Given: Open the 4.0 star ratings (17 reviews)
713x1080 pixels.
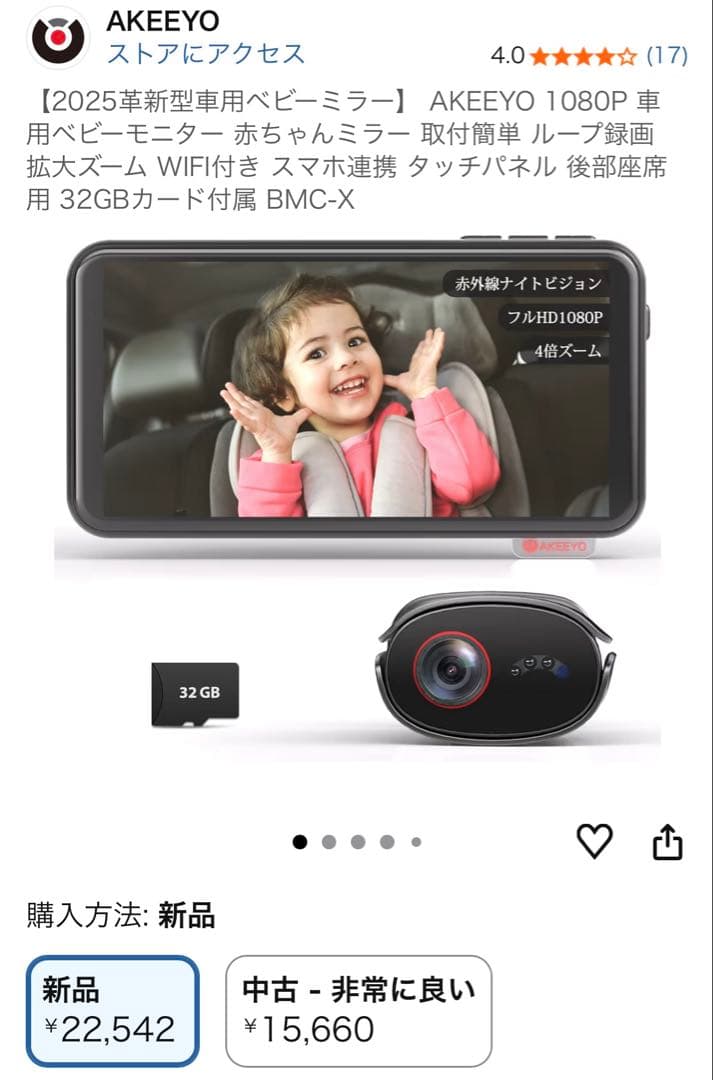Looking at the screenshot, I should pos(588,55).
